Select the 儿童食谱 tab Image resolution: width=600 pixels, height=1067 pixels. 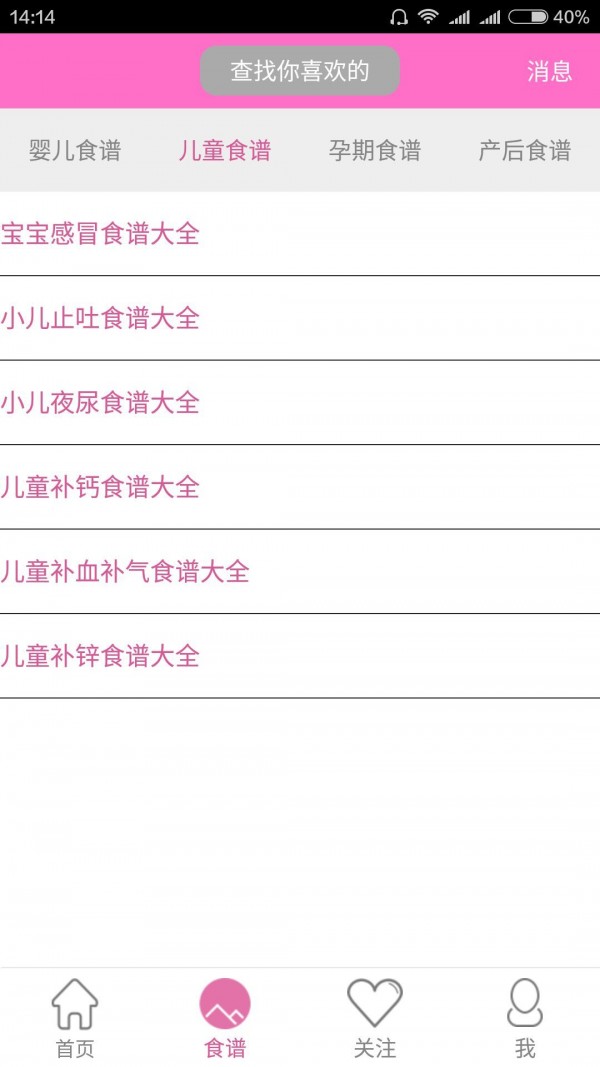tap(225, 150)
